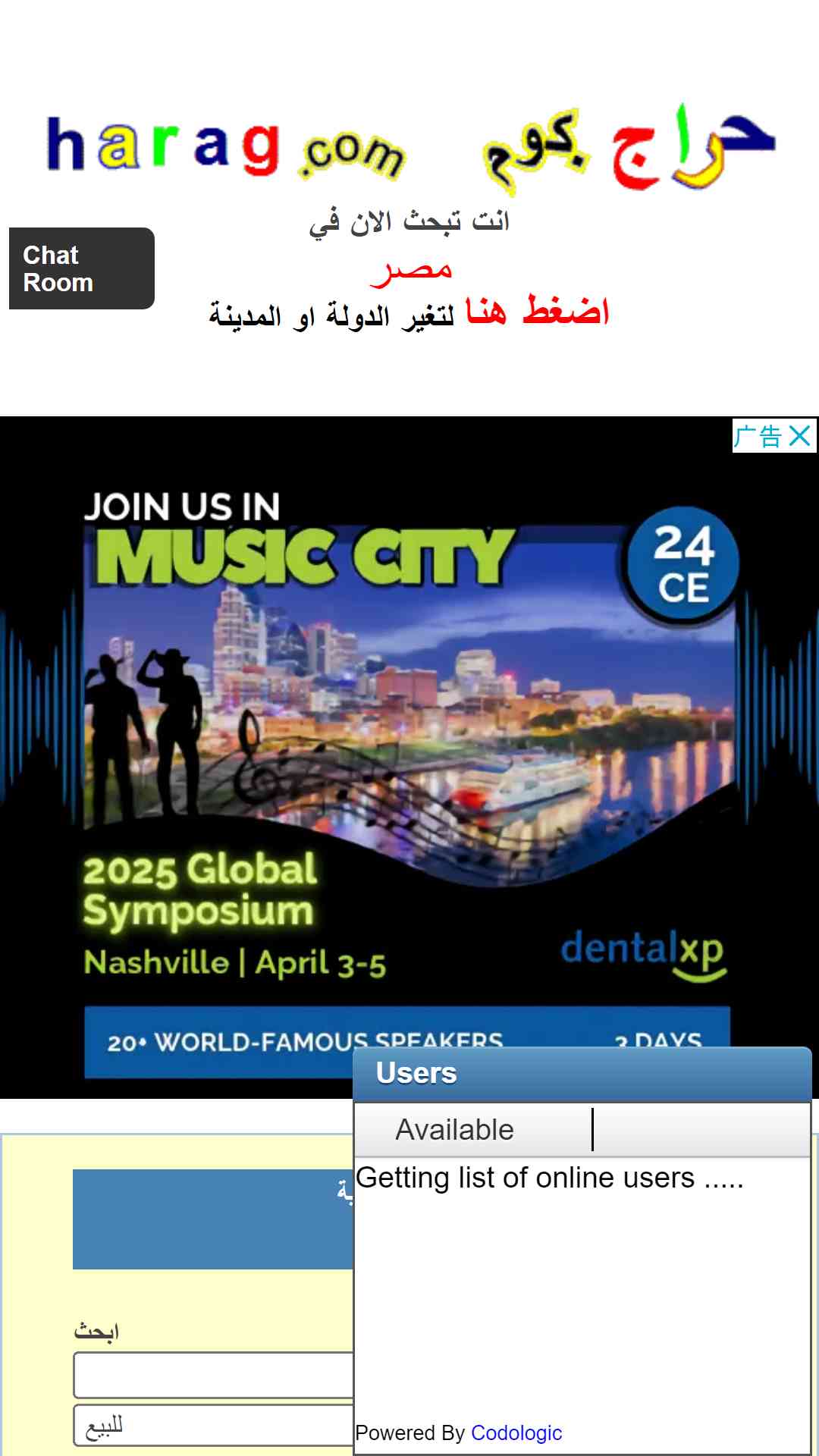Tap the red link to change country or city
The image size is (819, 1456).
pos(537,312)
